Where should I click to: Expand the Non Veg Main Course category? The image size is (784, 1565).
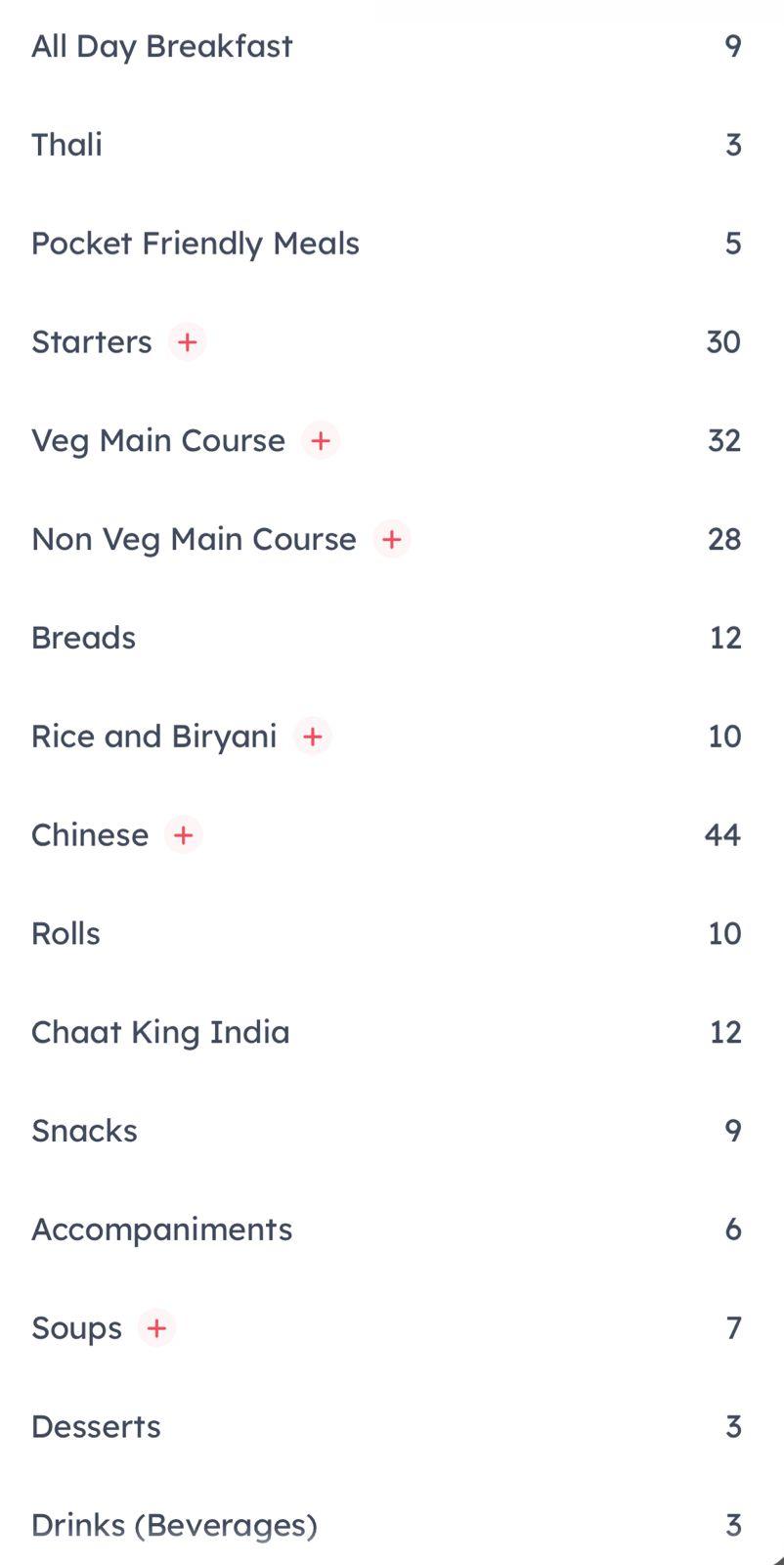391,539
